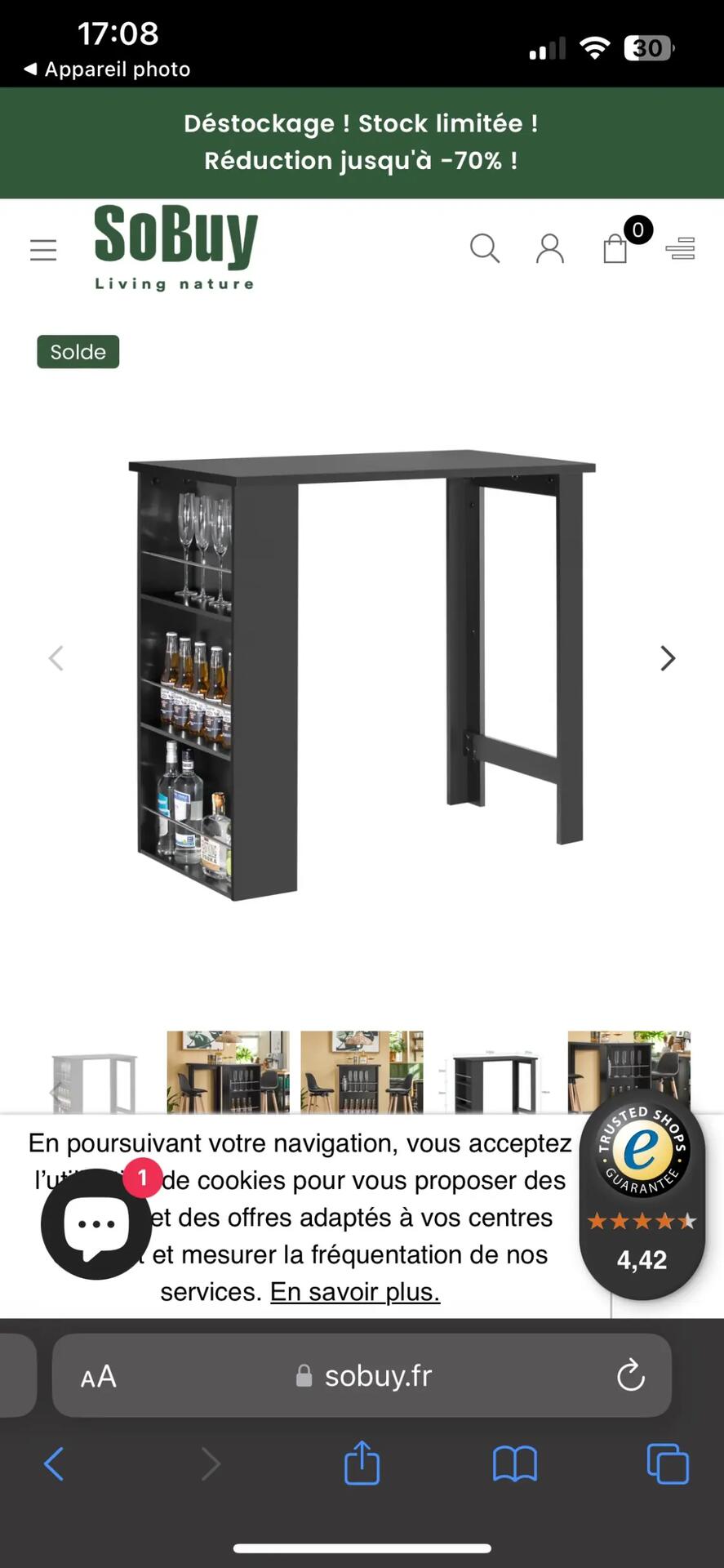This screenshot has height=1568, width=724.
Task: Show next product image
Action: [668, 658]
